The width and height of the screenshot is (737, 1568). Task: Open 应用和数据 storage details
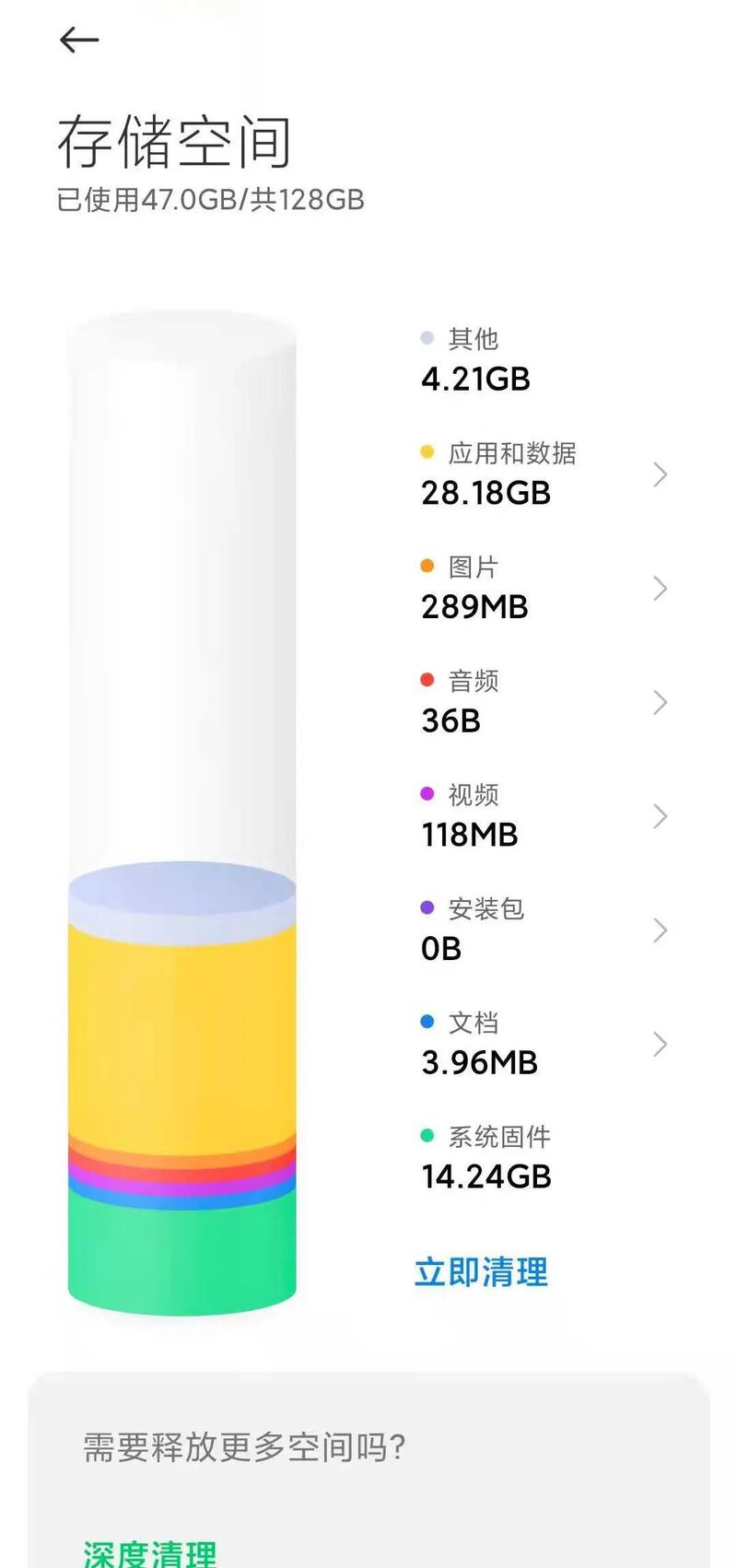(x=542, y=475)
